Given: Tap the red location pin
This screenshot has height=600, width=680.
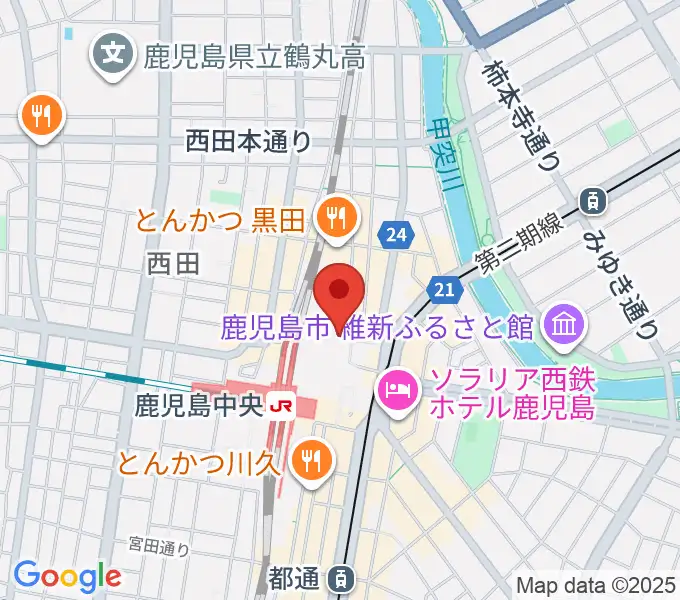Looking at the screenshot, I should tap(339, 292).
